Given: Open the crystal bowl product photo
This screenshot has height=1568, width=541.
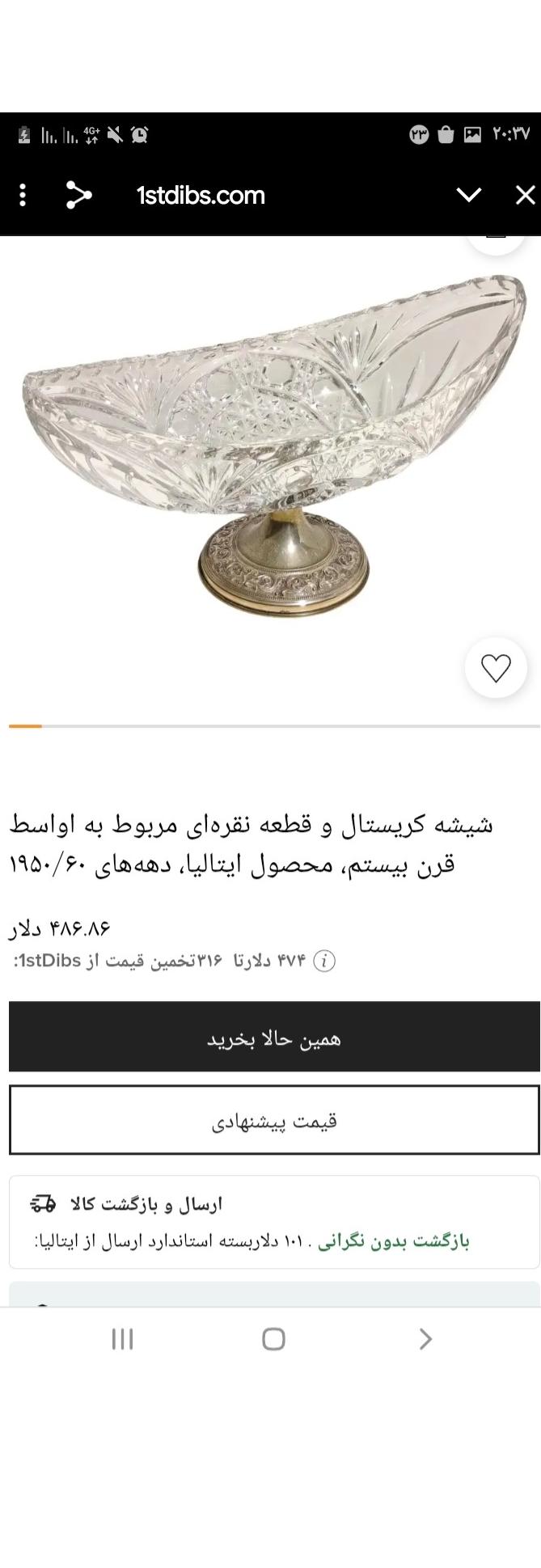Looking at the screenshot, I should click(x=275, y=445).
